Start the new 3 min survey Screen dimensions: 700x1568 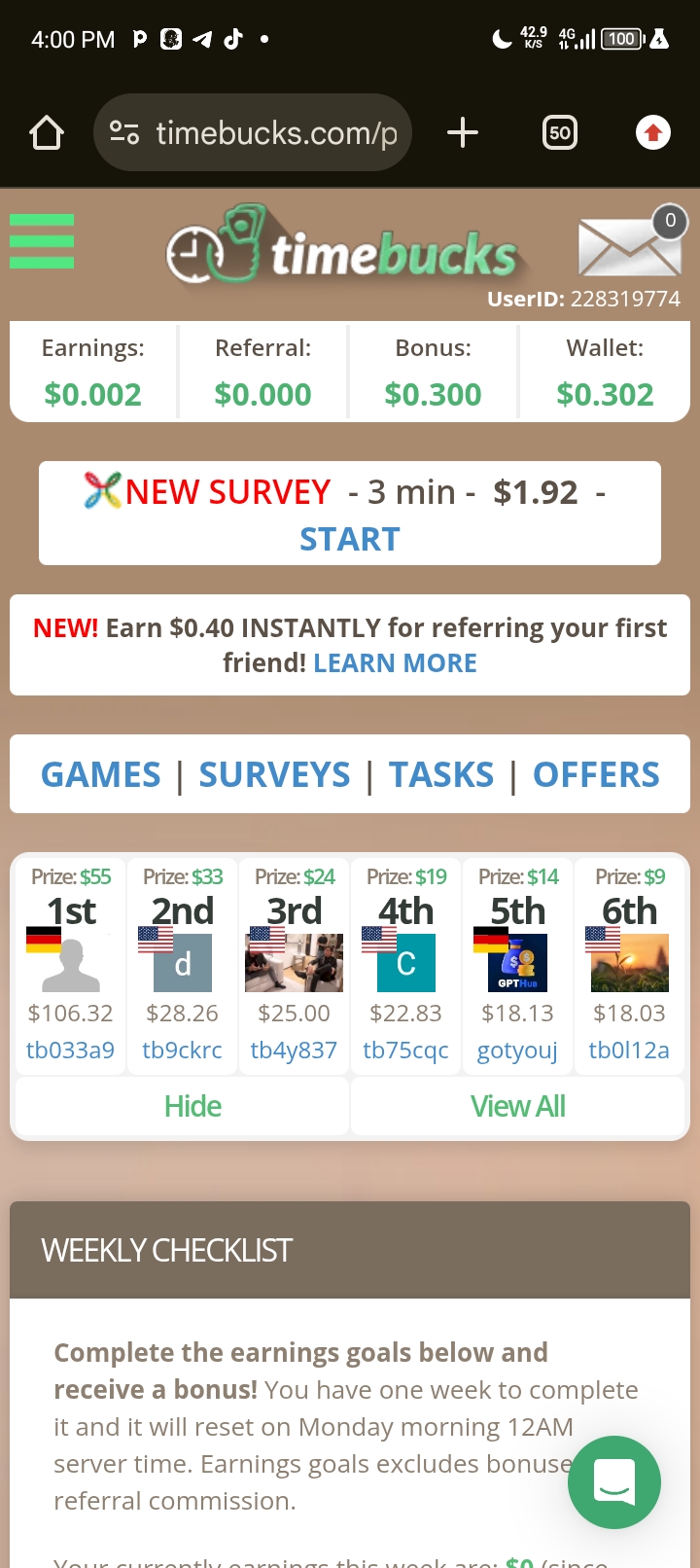tap(350, 539)
